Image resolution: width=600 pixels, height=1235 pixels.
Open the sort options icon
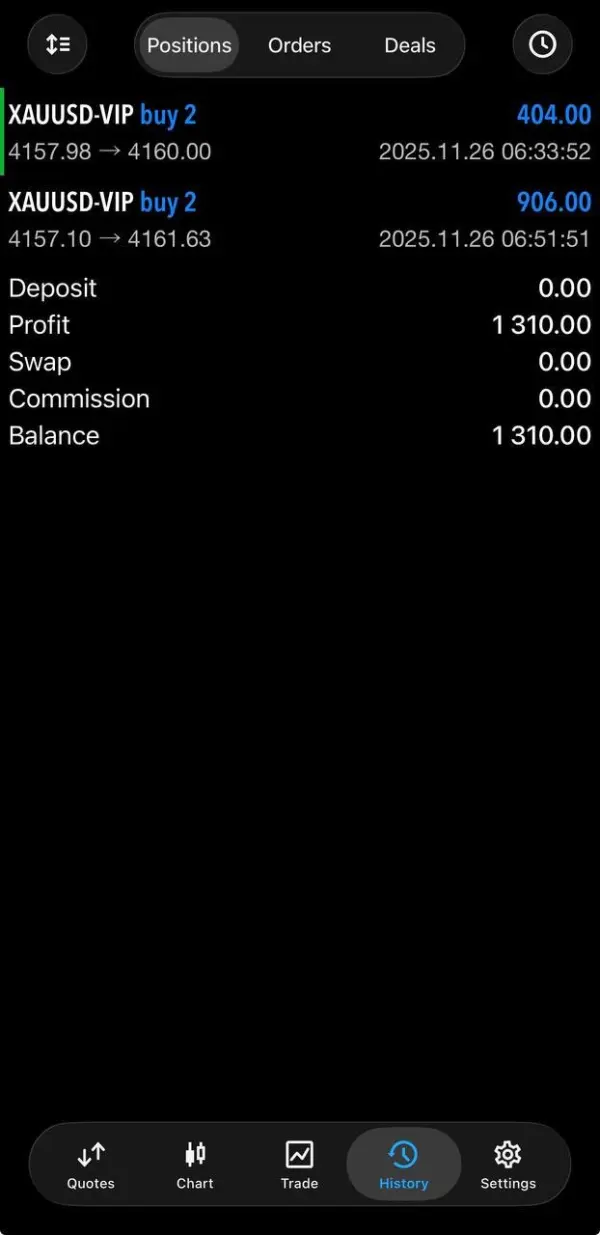[x=57, y=45]
